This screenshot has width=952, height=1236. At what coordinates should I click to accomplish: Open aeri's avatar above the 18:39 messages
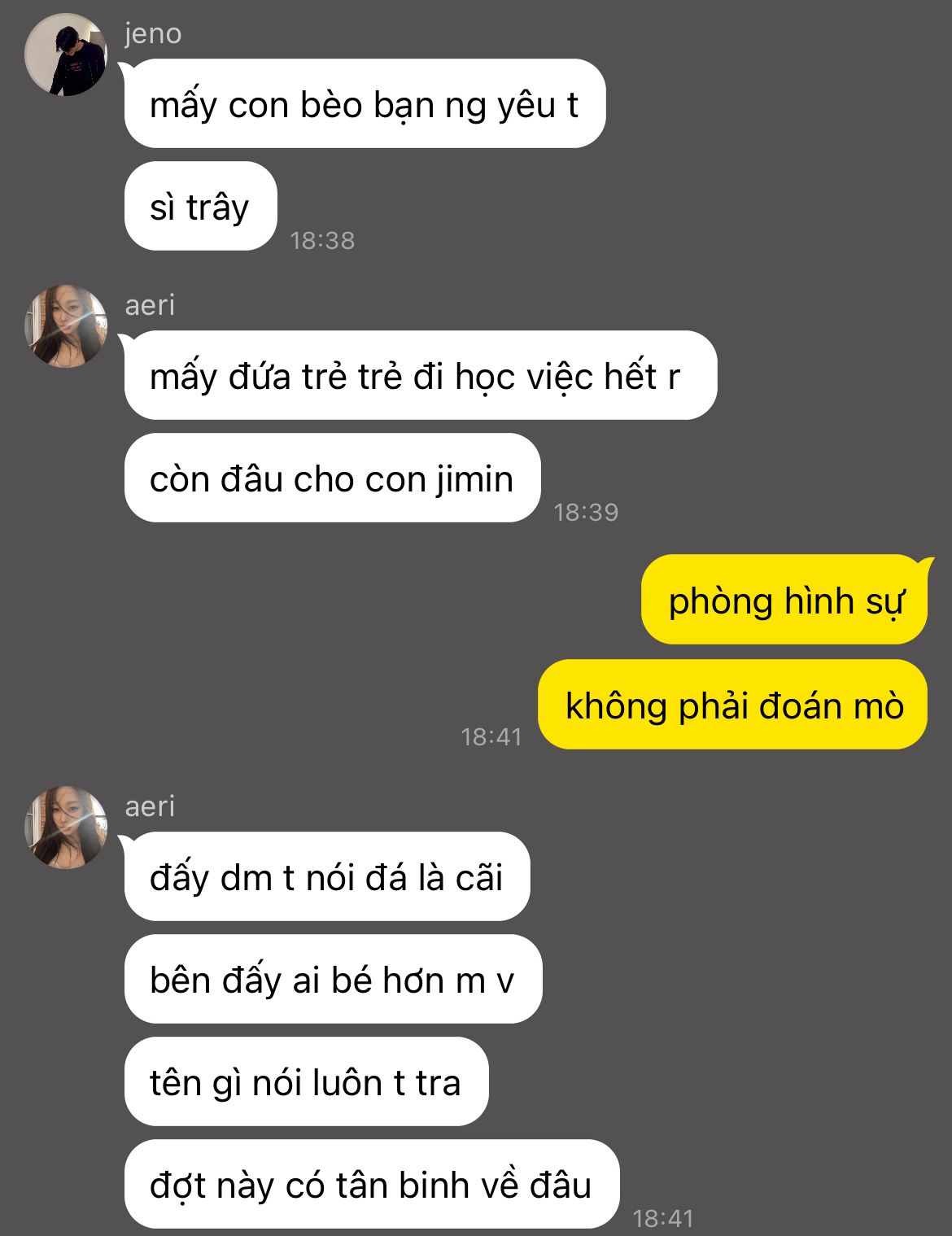coord(66,326)
